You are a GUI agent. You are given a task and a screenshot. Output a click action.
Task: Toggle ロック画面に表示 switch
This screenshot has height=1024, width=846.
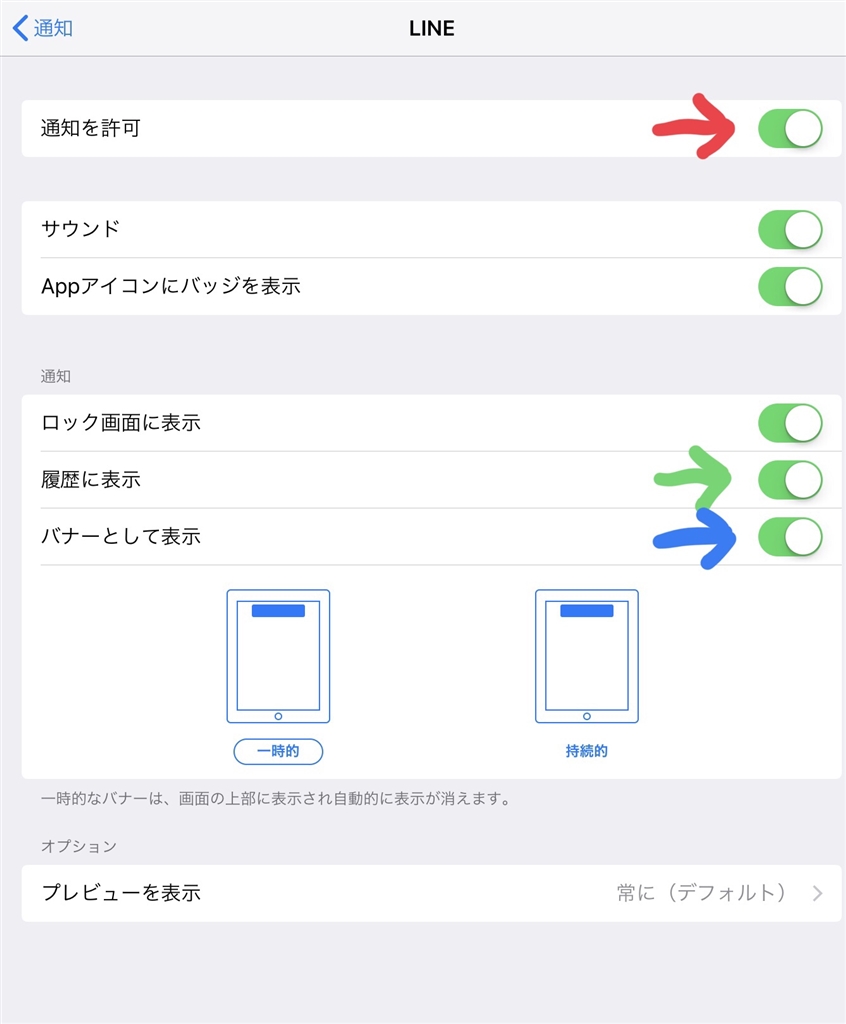[789, 423]
